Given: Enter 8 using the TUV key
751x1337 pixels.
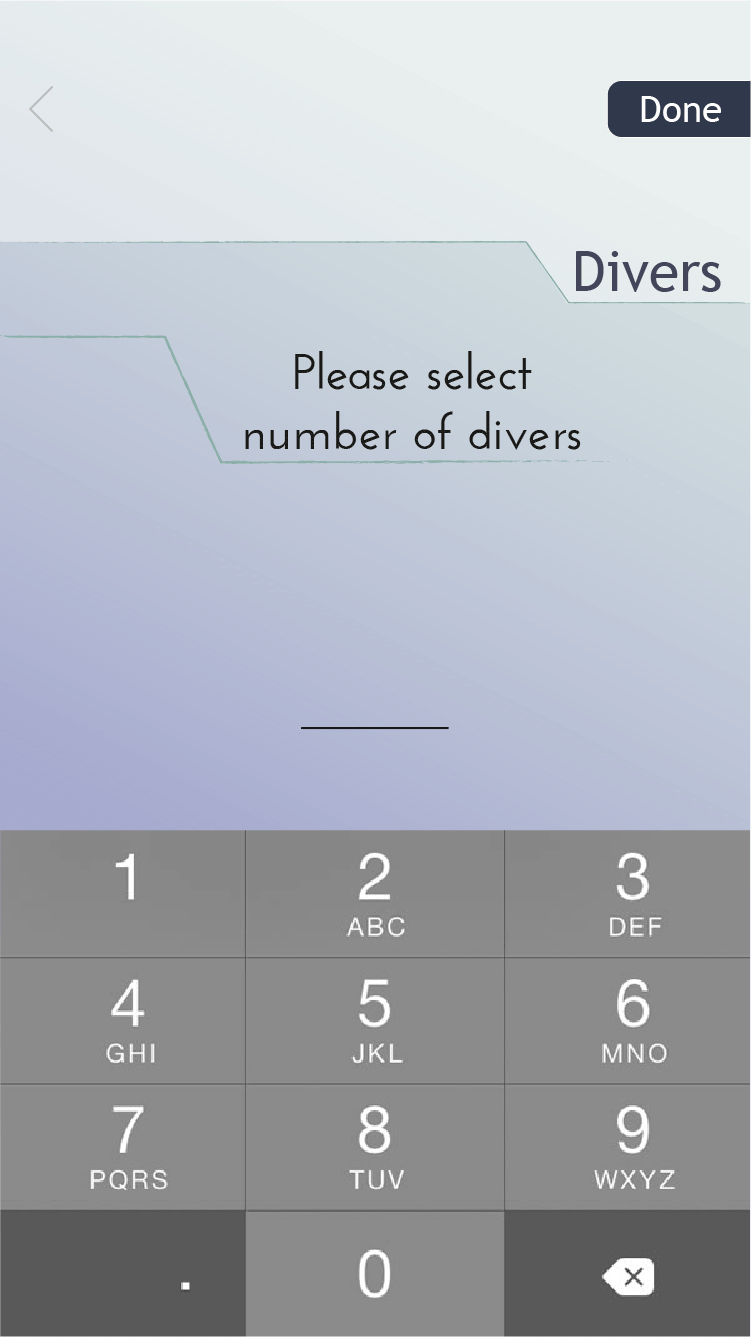Looking at the screenshot, I should click(x=375, y=1147).
